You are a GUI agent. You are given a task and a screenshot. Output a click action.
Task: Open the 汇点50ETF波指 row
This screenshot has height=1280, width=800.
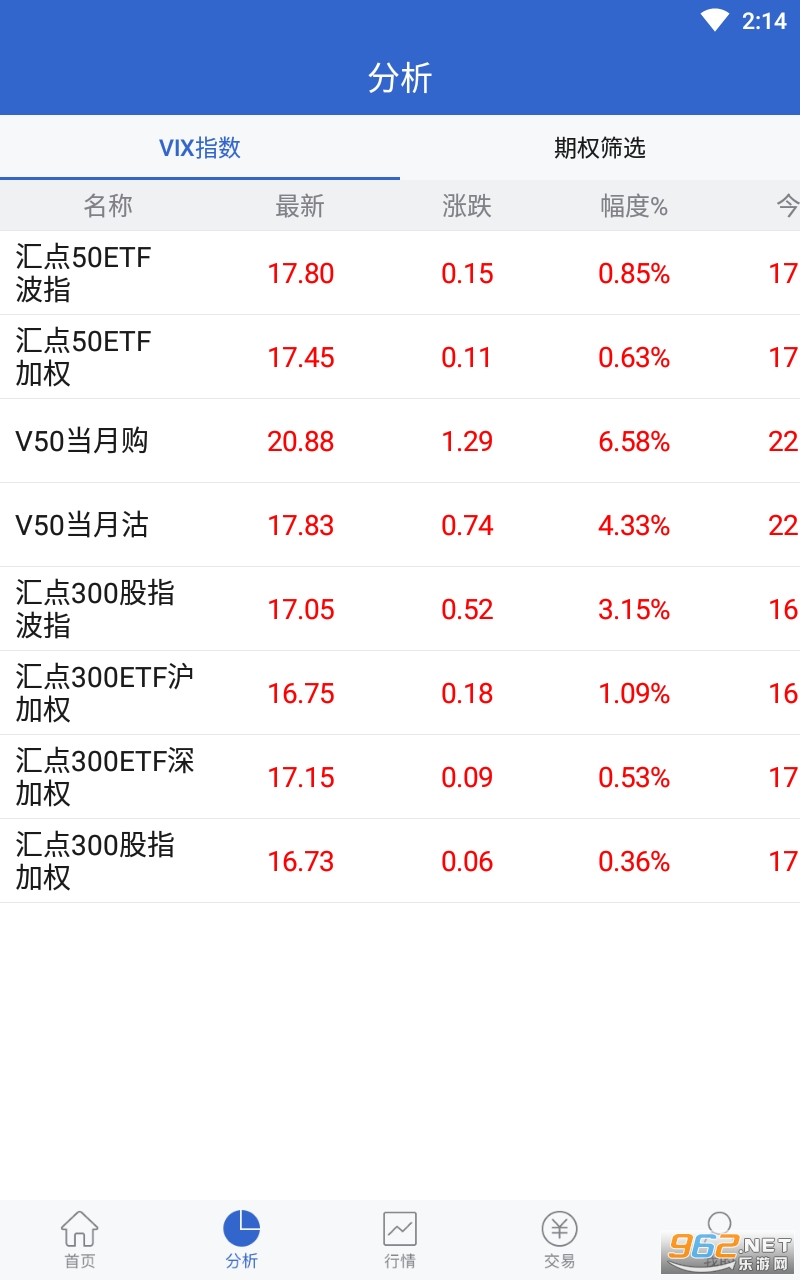400,273
